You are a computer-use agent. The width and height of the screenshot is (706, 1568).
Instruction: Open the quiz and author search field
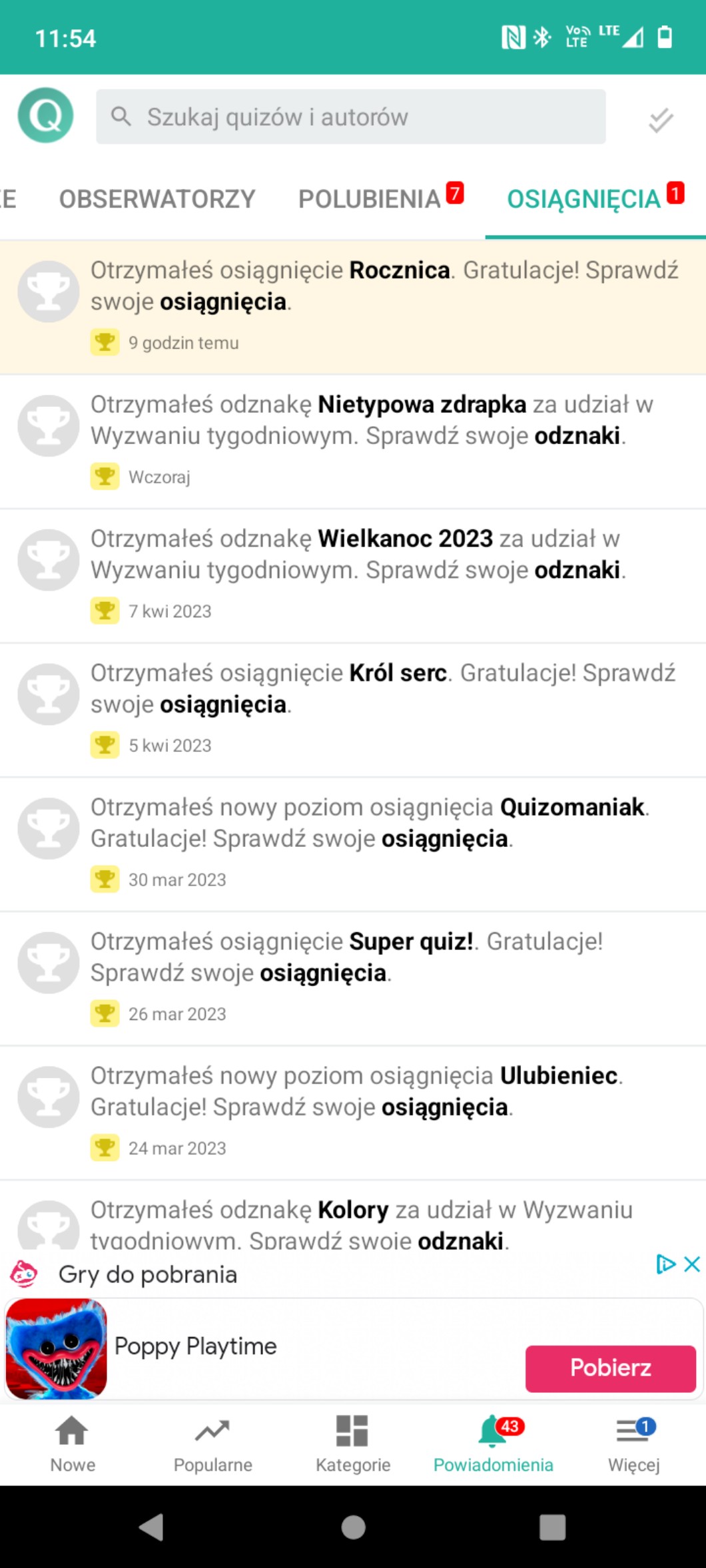(350, 117)
